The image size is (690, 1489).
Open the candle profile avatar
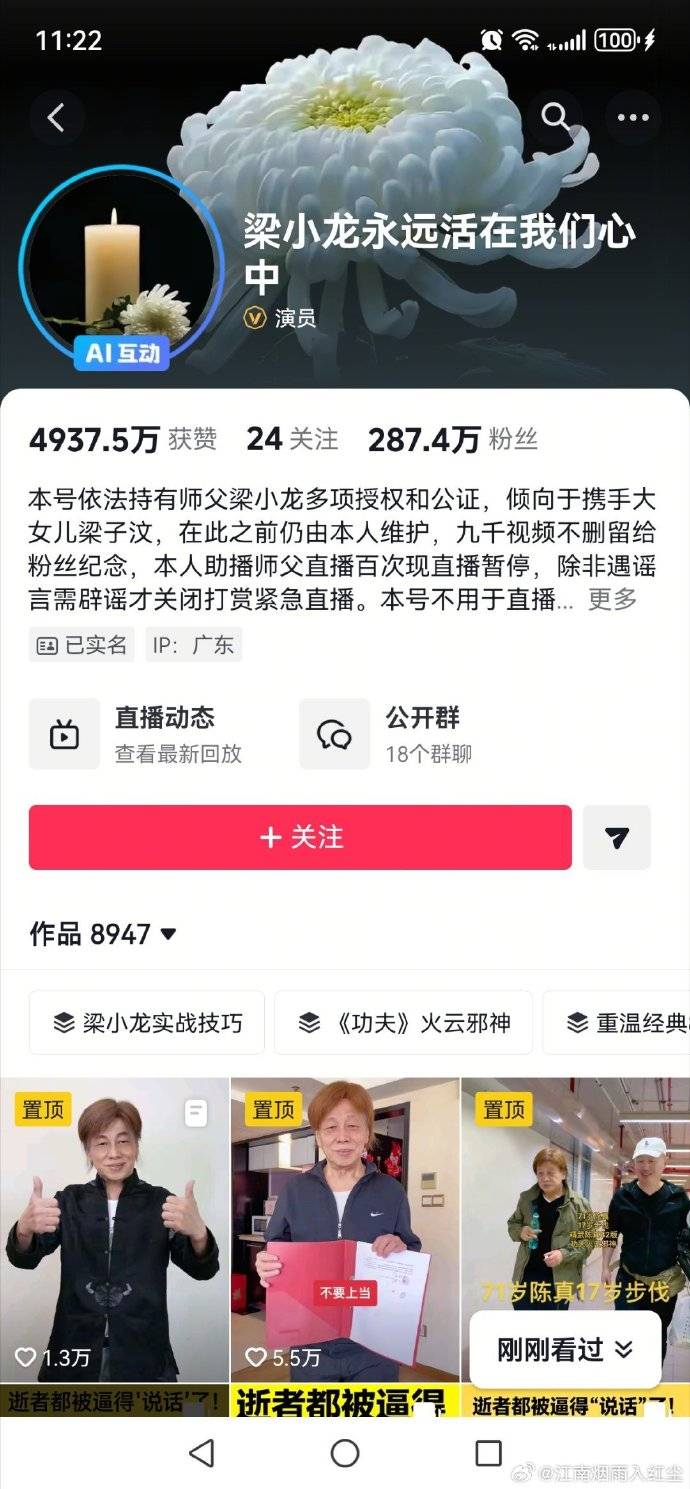[x=121, y=267]
